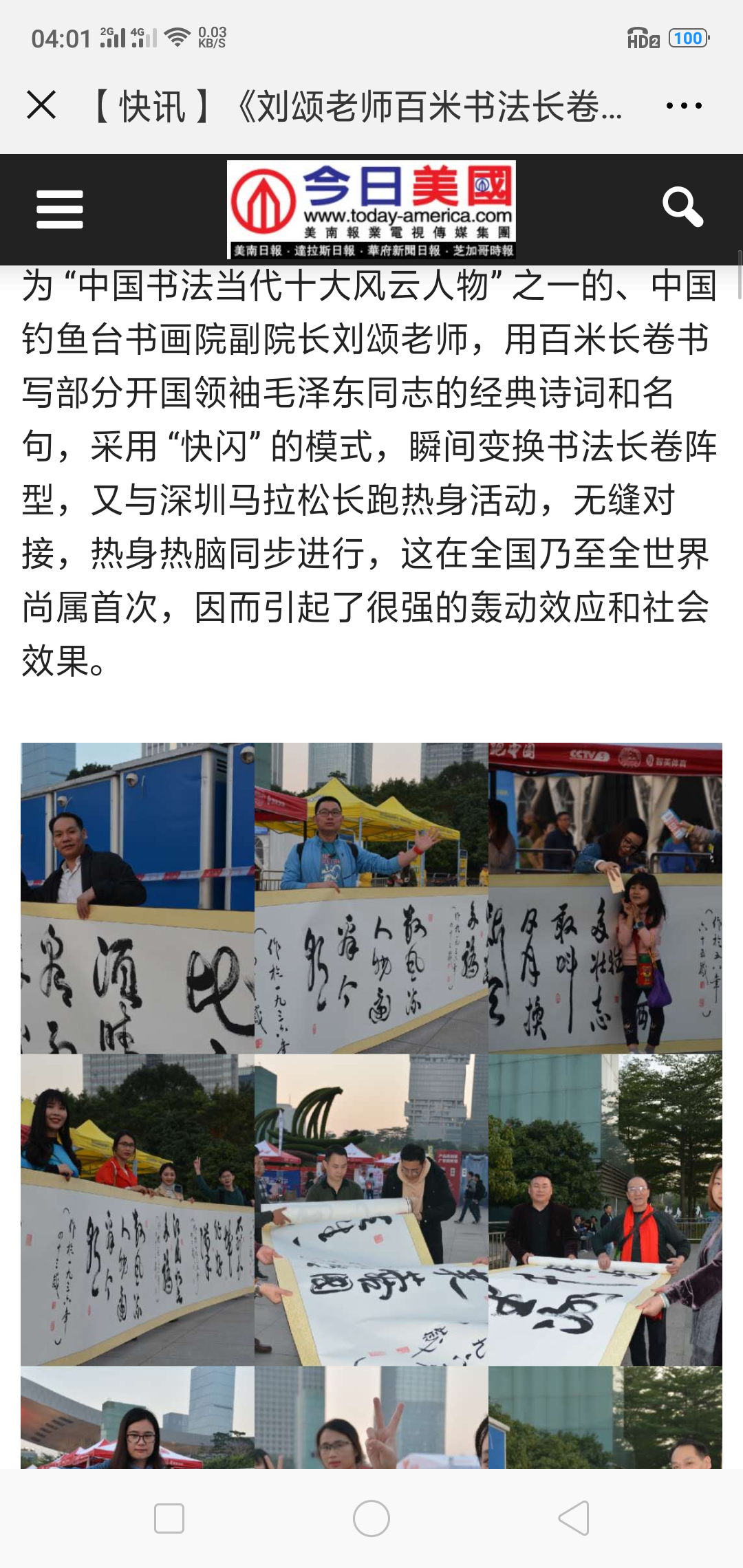Open the hamburger site menu
743x1568 pixels.
[60, 209]
